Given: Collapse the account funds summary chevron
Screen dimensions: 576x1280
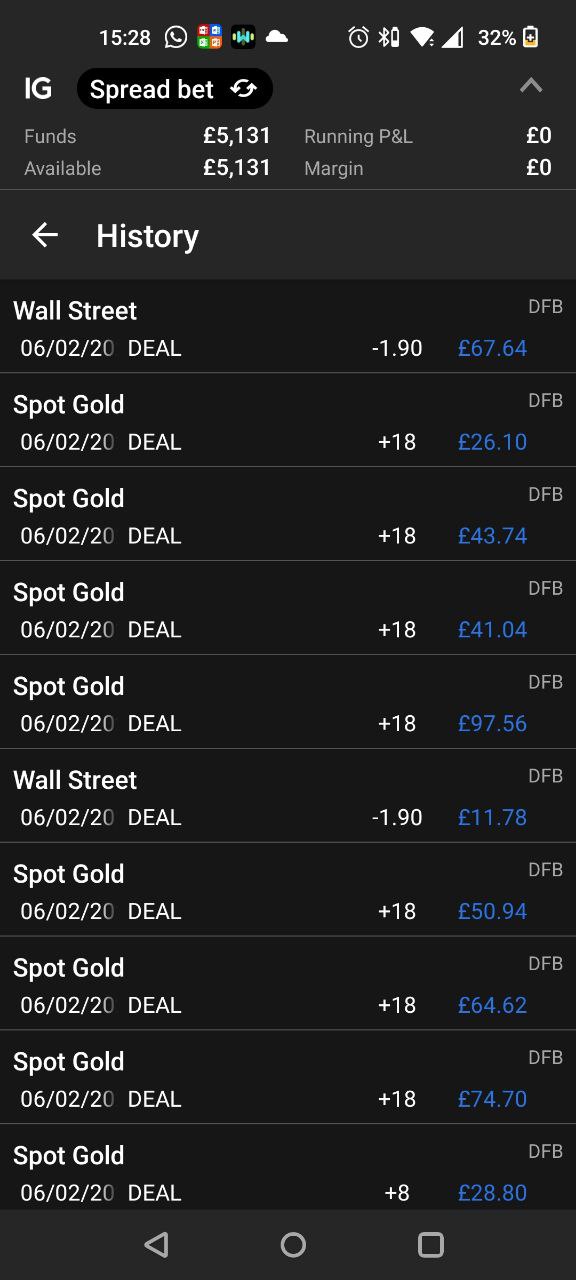Looking at the screenshot, I should pos(531,85).
